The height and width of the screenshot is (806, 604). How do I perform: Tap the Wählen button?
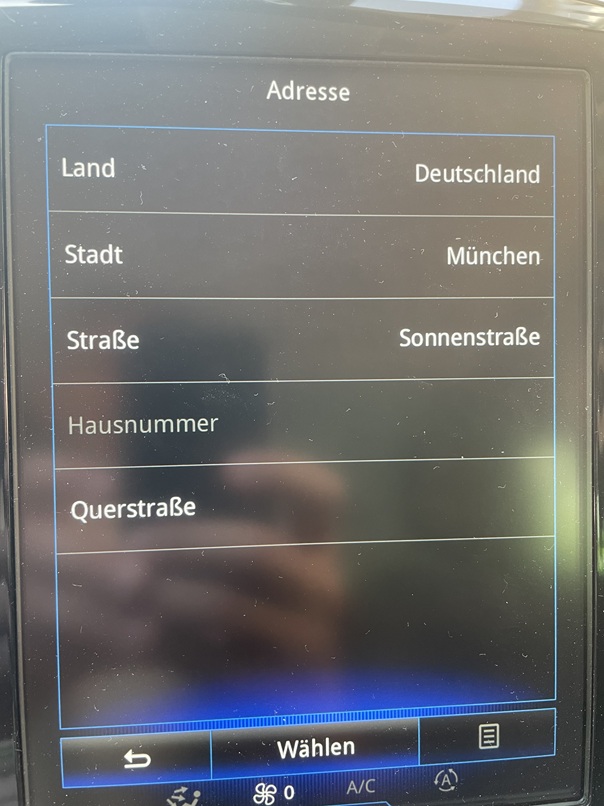pyautogui.click(x=315, y=747)
